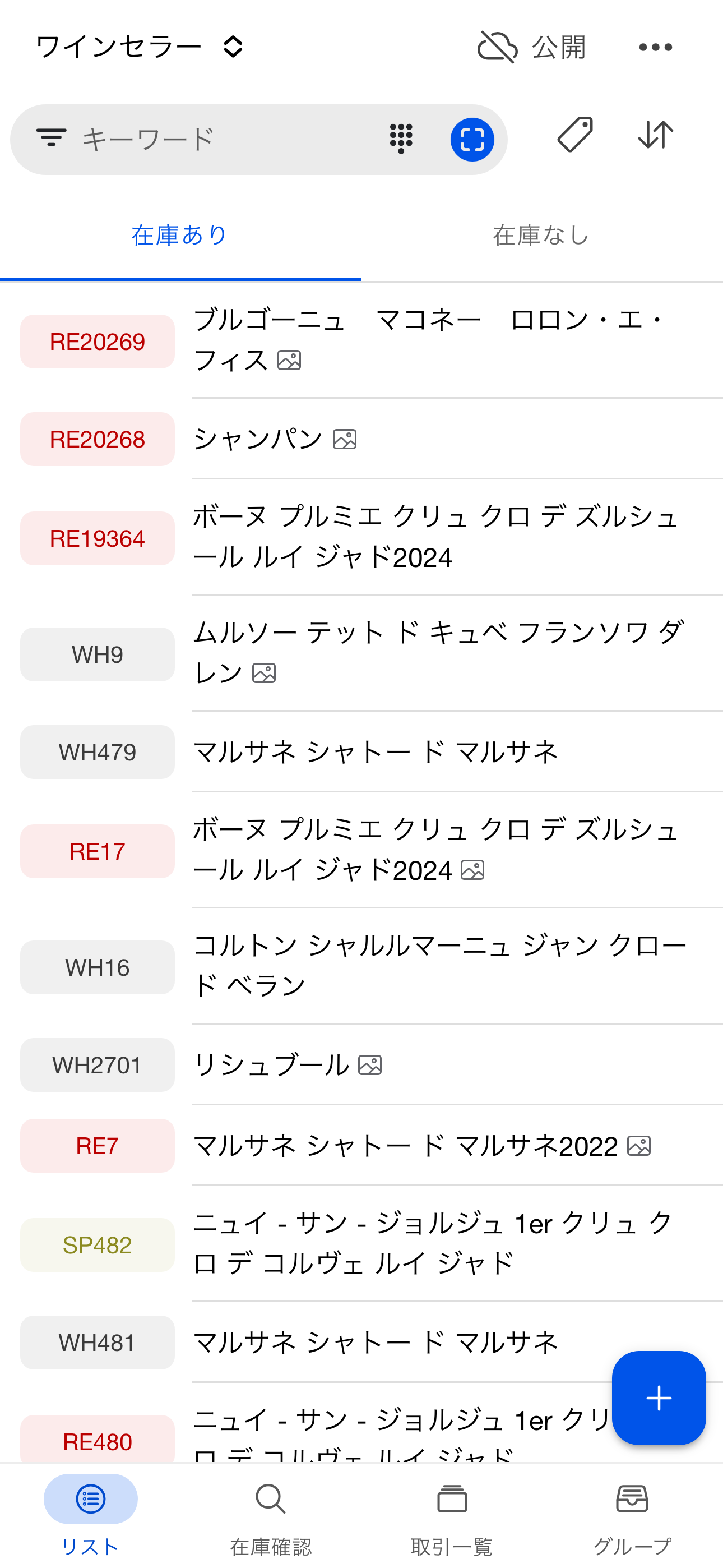The height and width of the screenshot is (1568, 723).
Task: Click the sort order arrows icon
Action: pyautogui.click(x=656, y=135)
